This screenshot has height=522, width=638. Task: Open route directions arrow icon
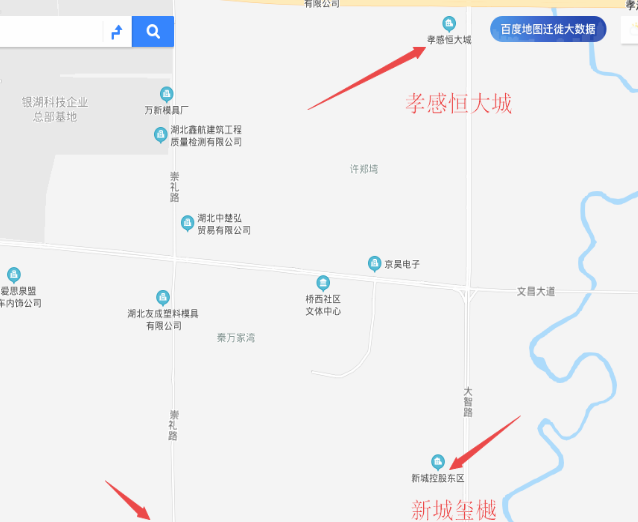pyautogui.click(x=117, y=32)
